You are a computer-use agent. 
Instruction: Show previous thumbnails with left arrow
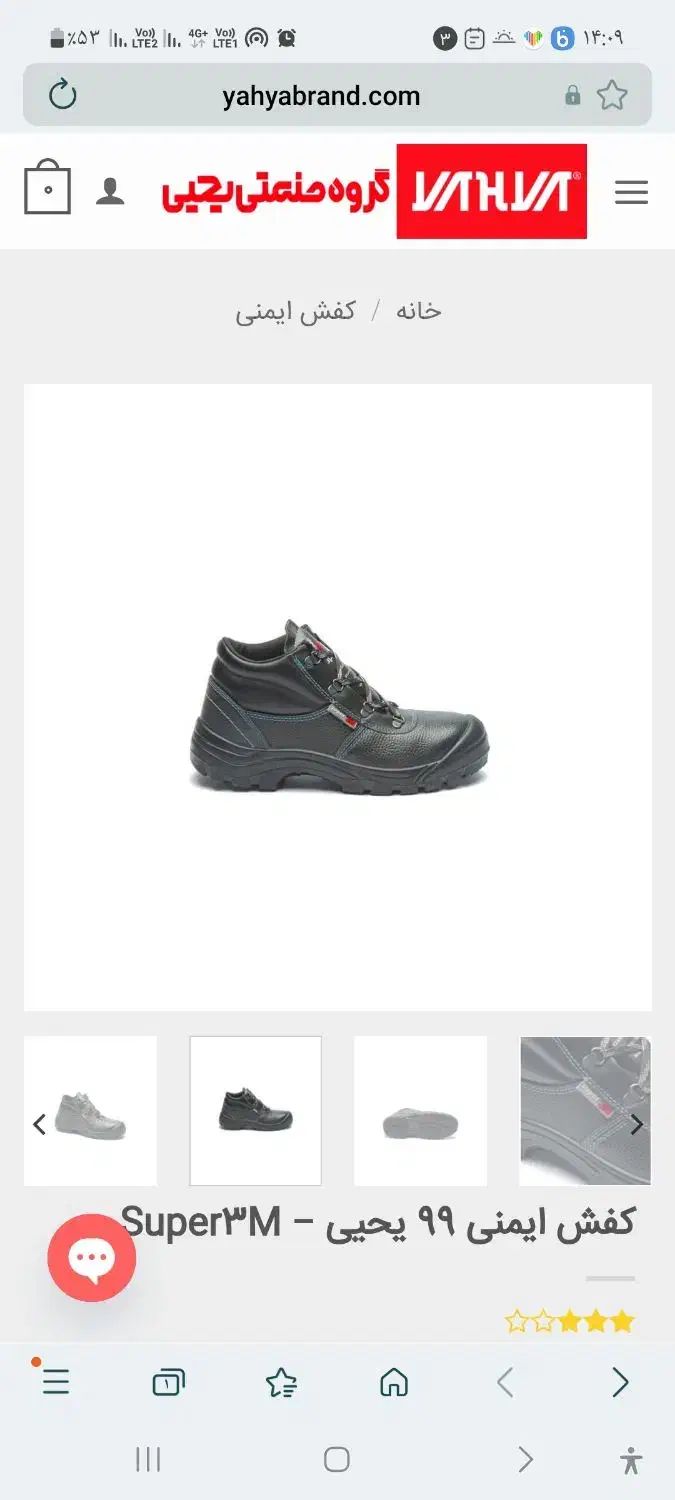pos(39,1124)
